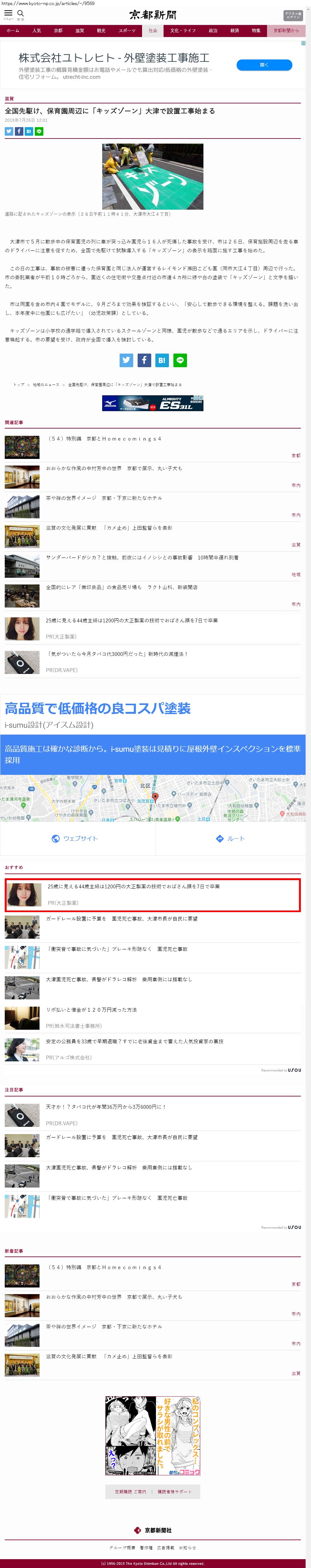Viewport: 311px width, 1568px height.
Task: Share article on Twitter from top icons
Action: tap(9, 132)
